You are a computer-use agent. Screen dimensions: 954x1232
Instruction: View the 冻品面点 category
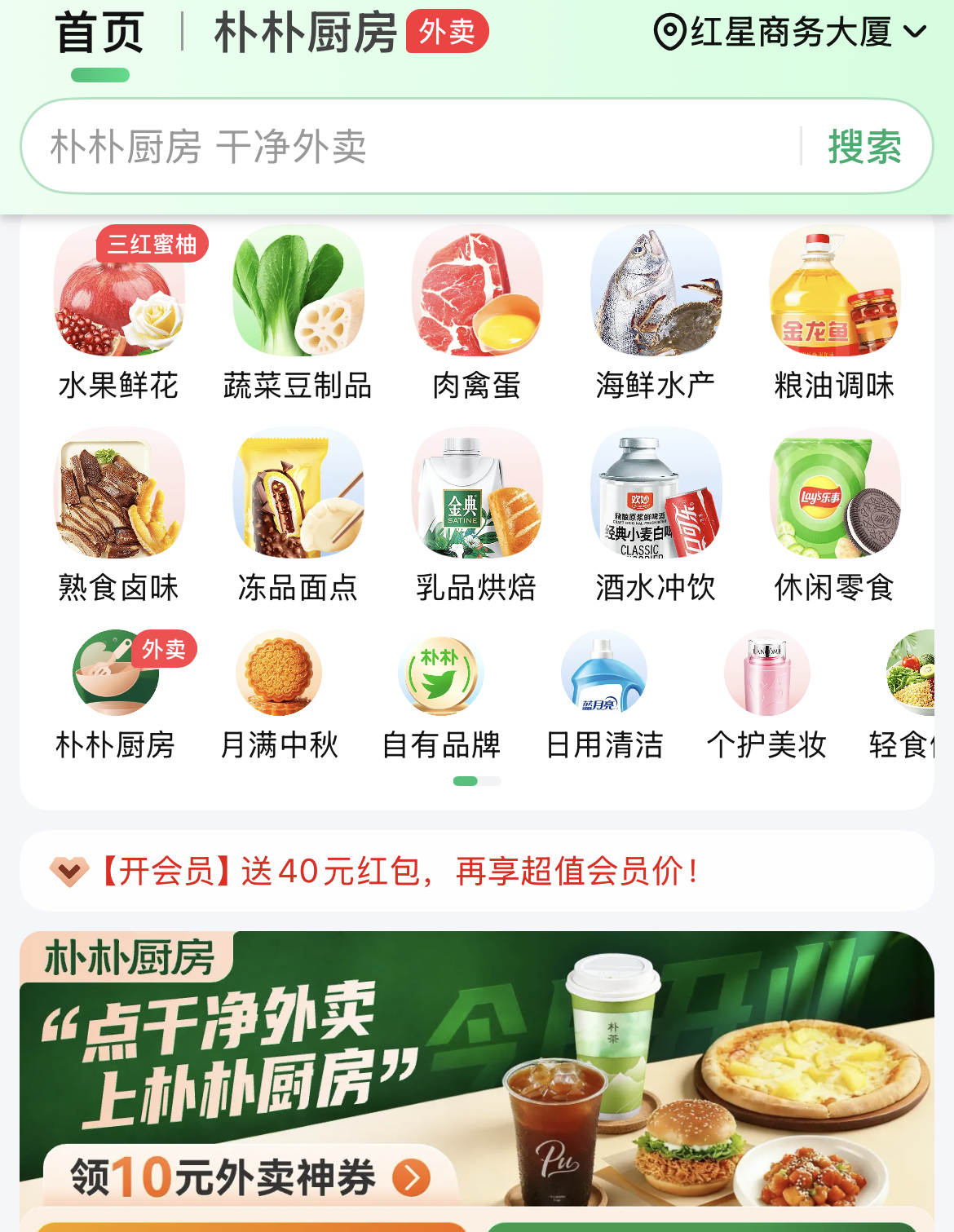pos(298,515)
